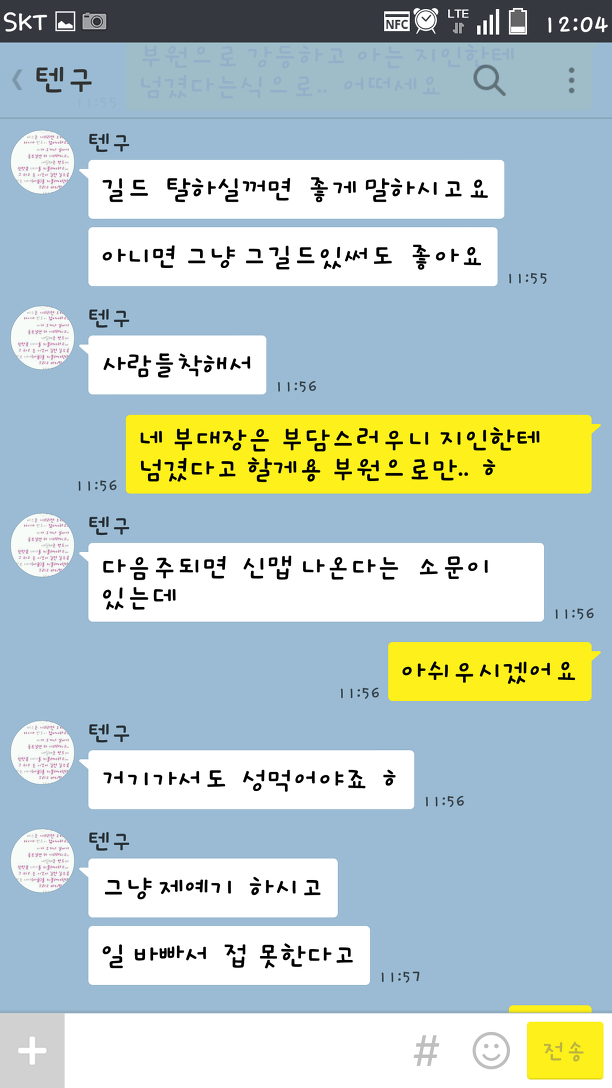Search within this chat conversation

coord(489,80)
